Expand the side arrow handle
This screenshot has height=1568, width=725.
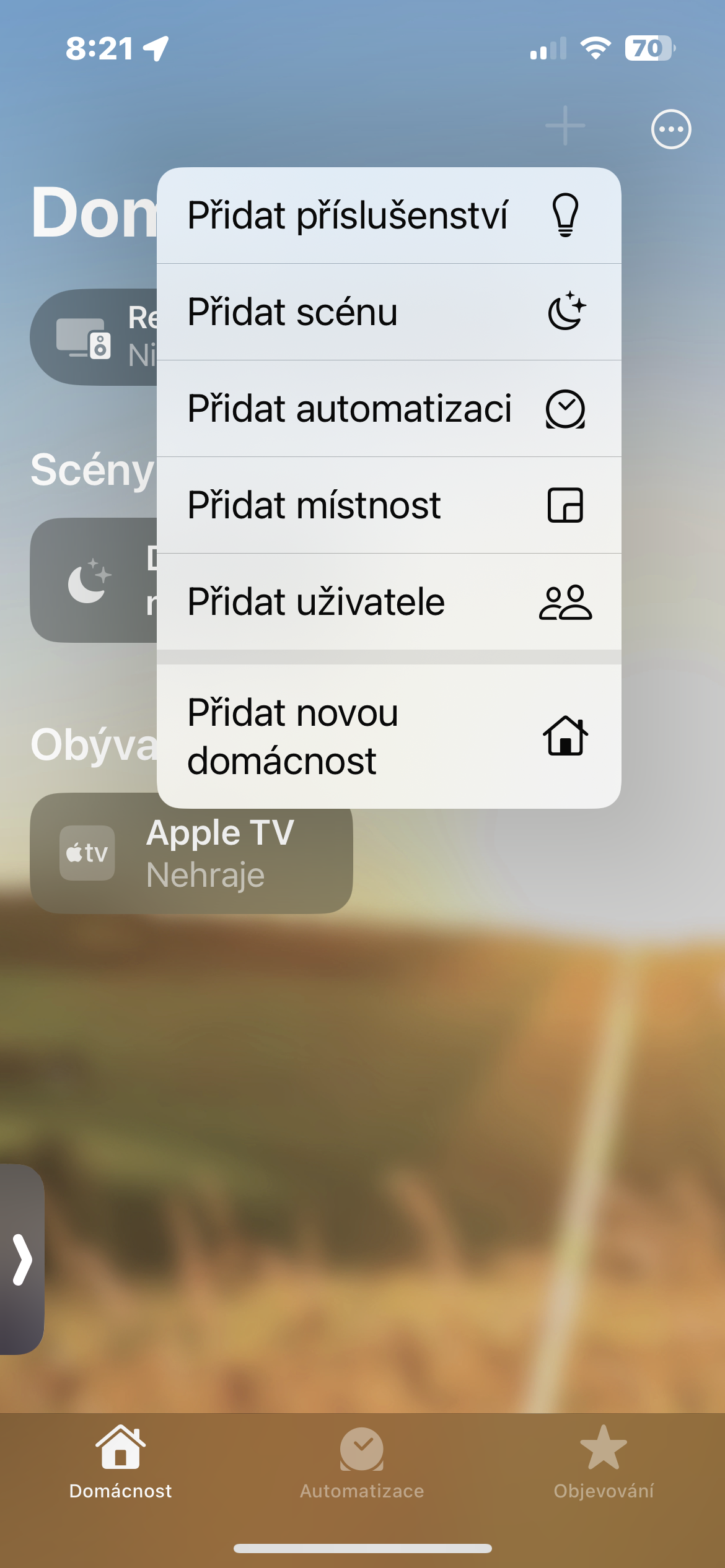pyautogui.click(x=22, y=1259)
